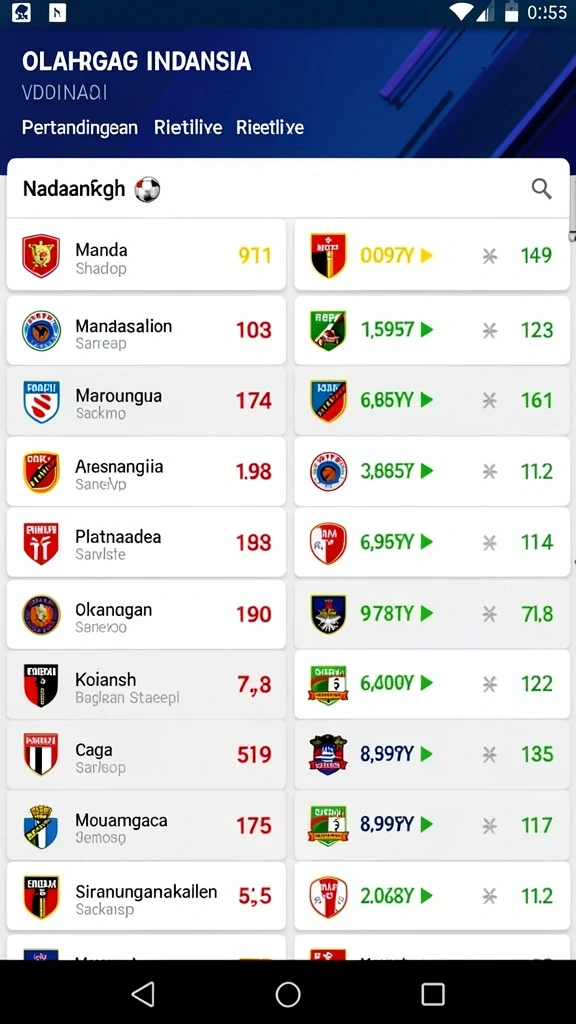The height and width of the screenshot is (1024, 576).
Task: Open the Koiansh Bagkan Staeepl card
Action: click(146, 684)
